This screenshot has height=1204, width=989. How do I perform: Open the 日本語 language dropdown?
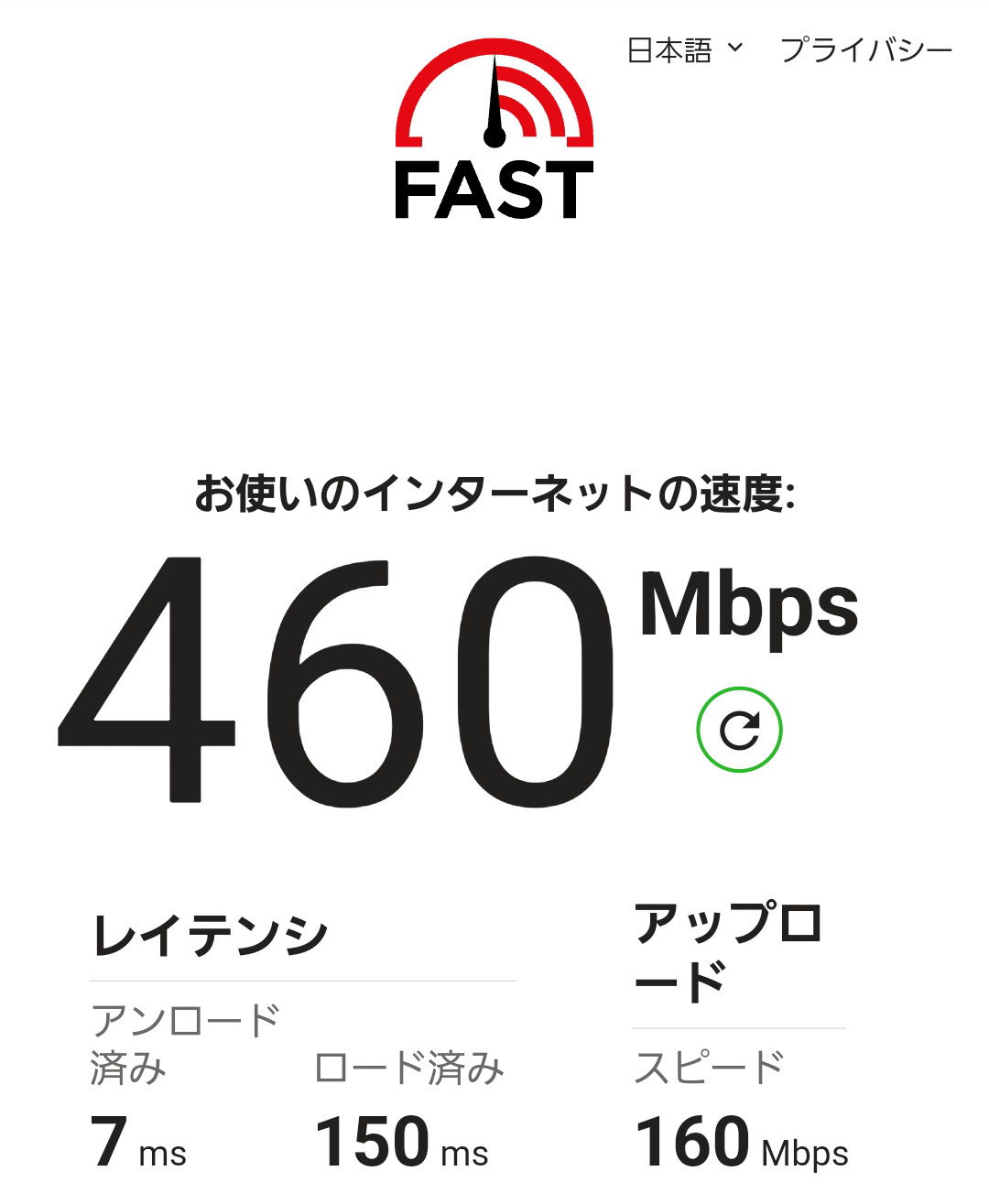[685, 50]
